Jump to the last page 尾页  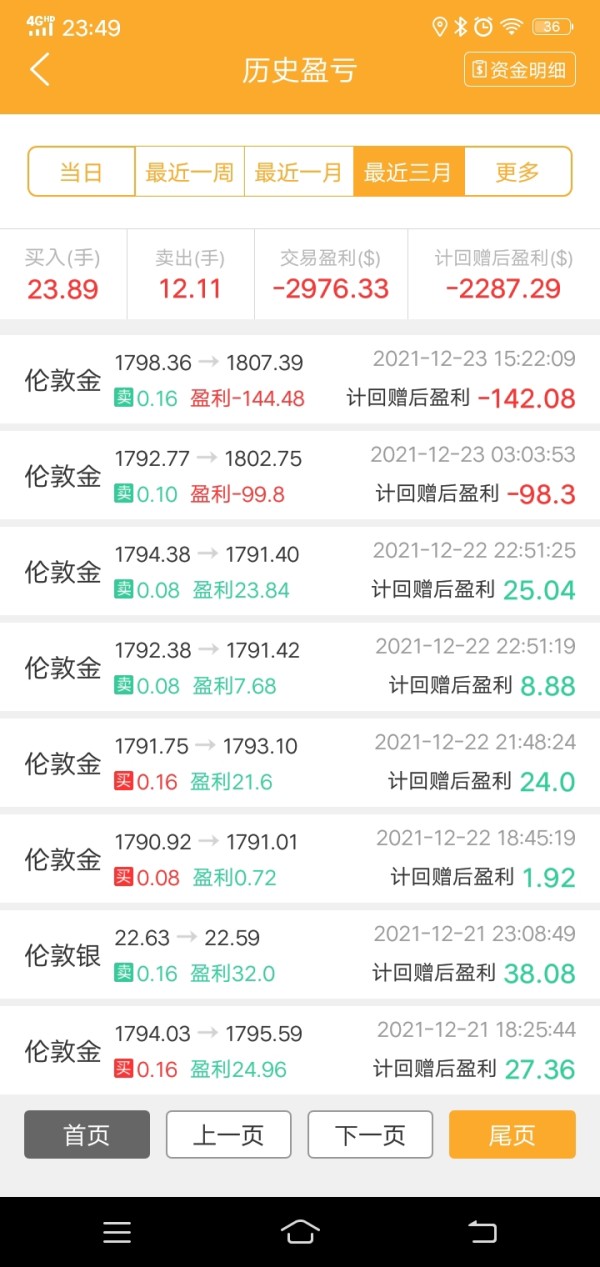pyautogui.click(x=512, y=1134)
